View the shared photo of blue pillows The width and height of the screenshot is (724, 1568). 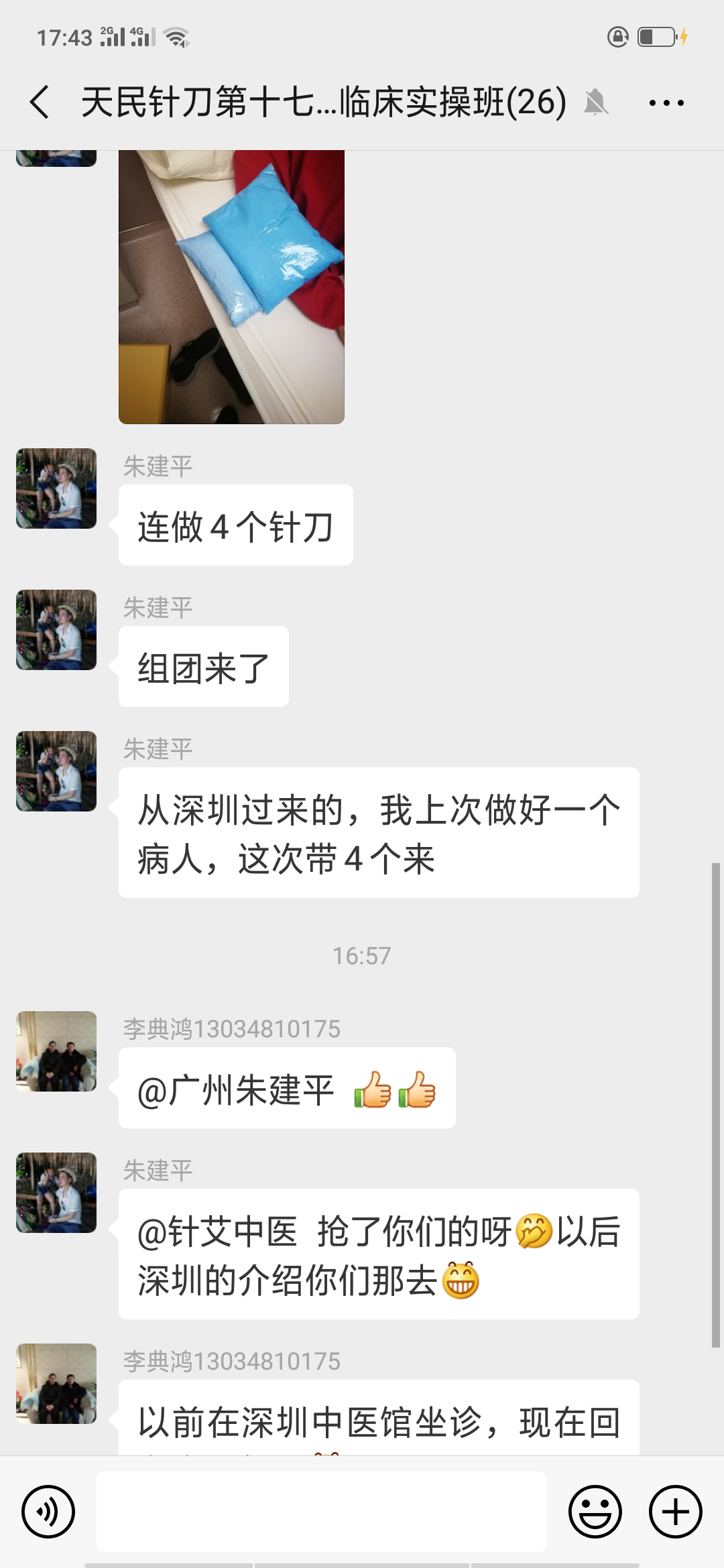point(231,287)
